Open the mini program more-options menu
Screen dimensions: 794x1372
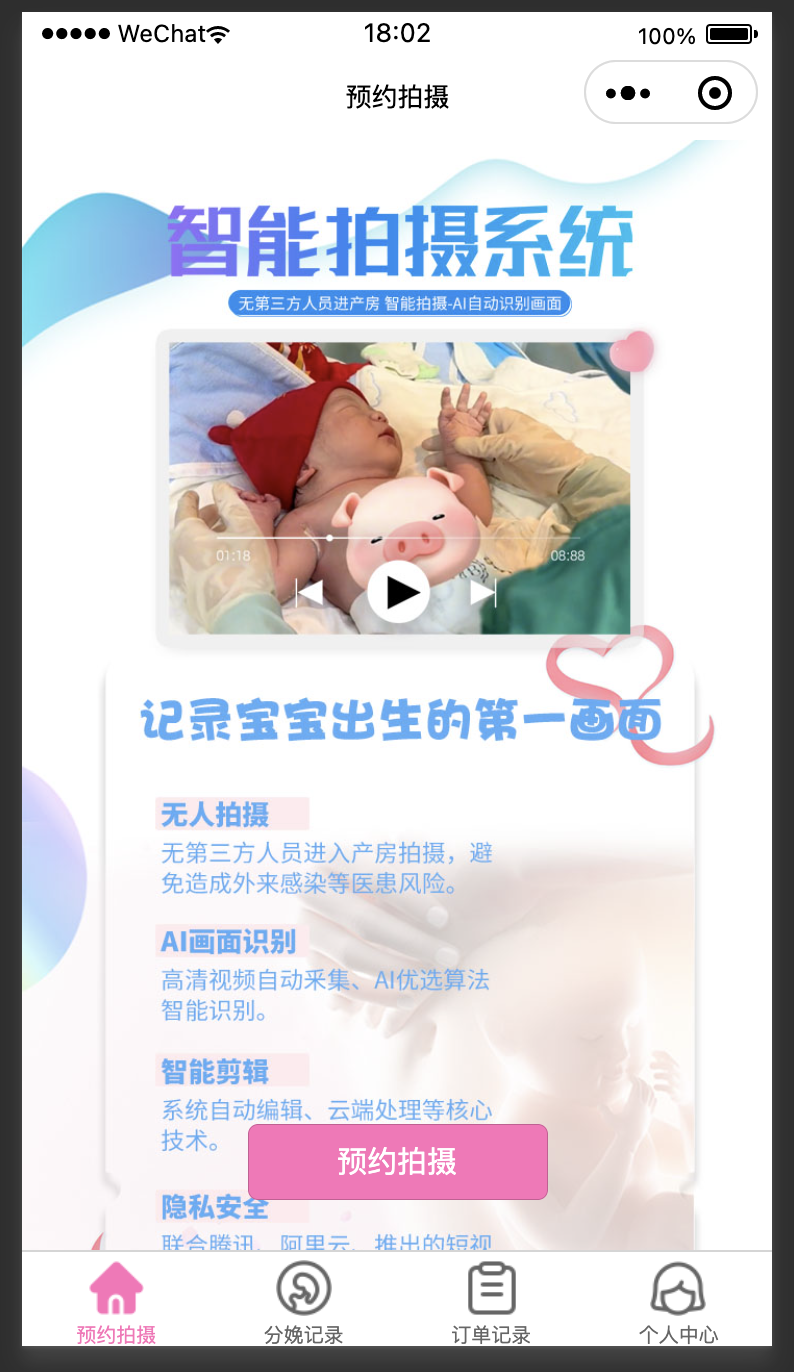pyautogui.click(x=628, y=93)
